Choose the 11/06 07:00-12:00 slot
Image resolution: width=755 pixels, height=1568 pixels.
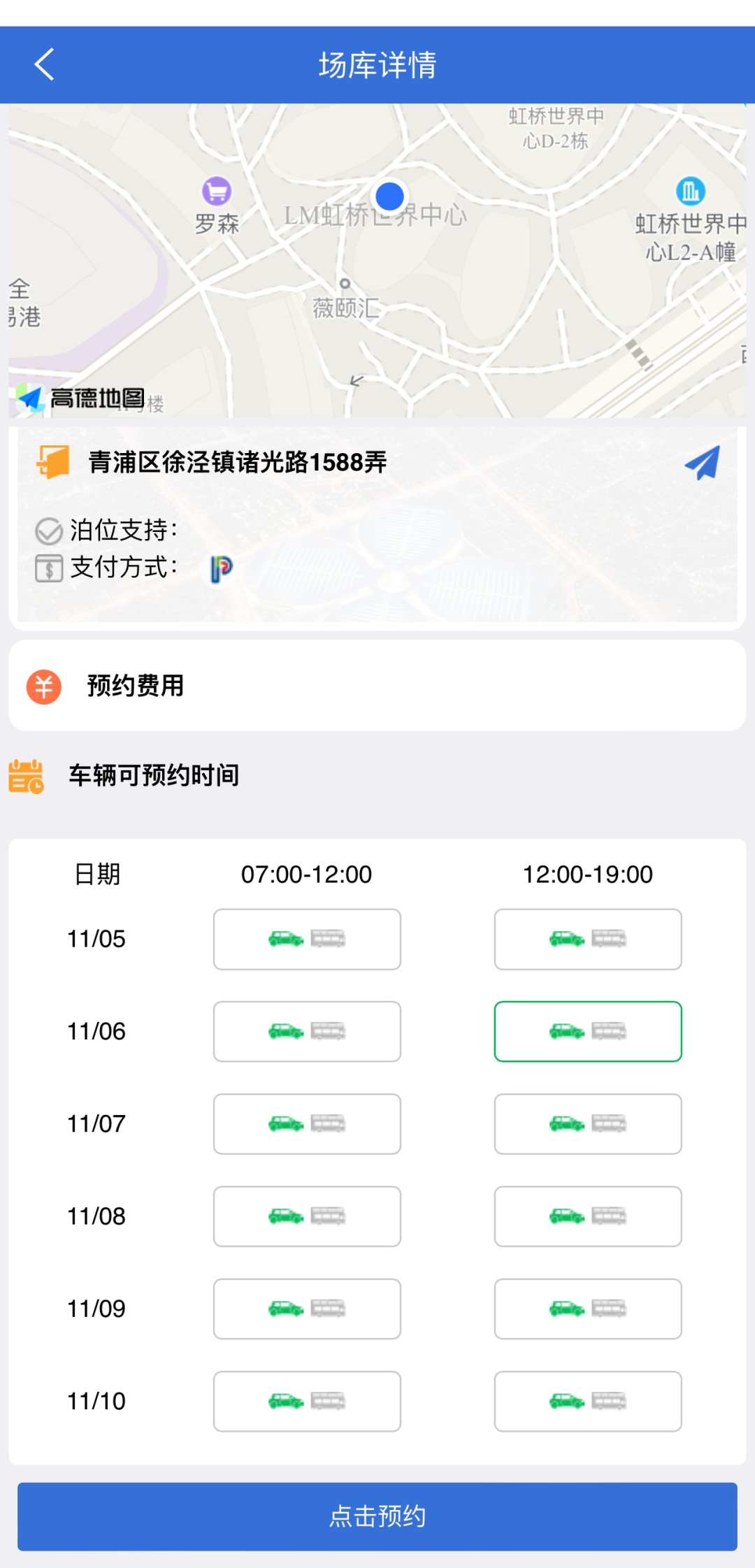(307, 1031)
